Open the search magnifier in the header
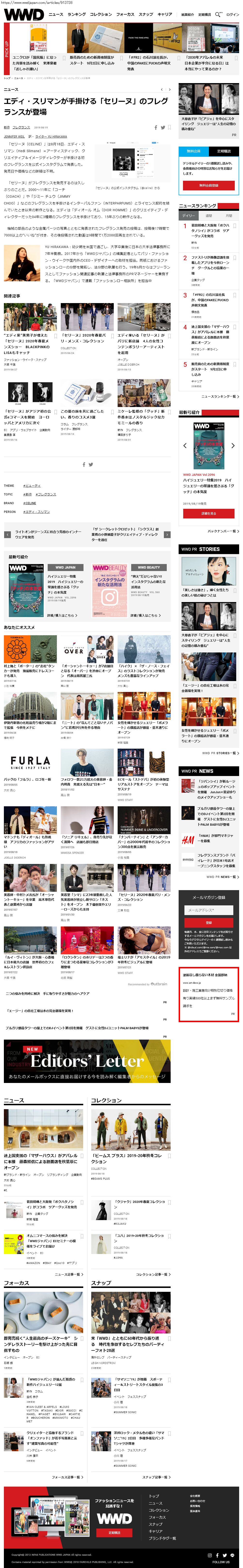This screenshot has width=243, height=1568. pos(218,14)
